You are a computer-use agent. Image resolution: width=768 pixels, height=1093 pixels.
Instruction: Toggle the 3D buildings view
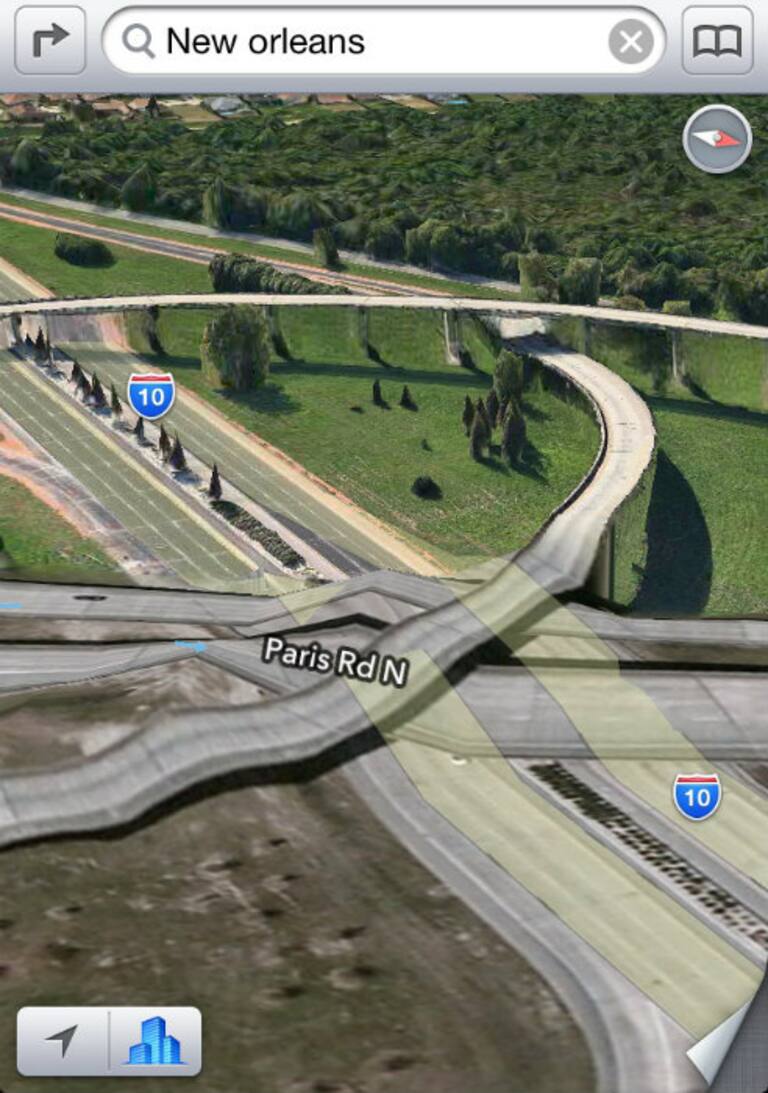(x=155, y=1041)
